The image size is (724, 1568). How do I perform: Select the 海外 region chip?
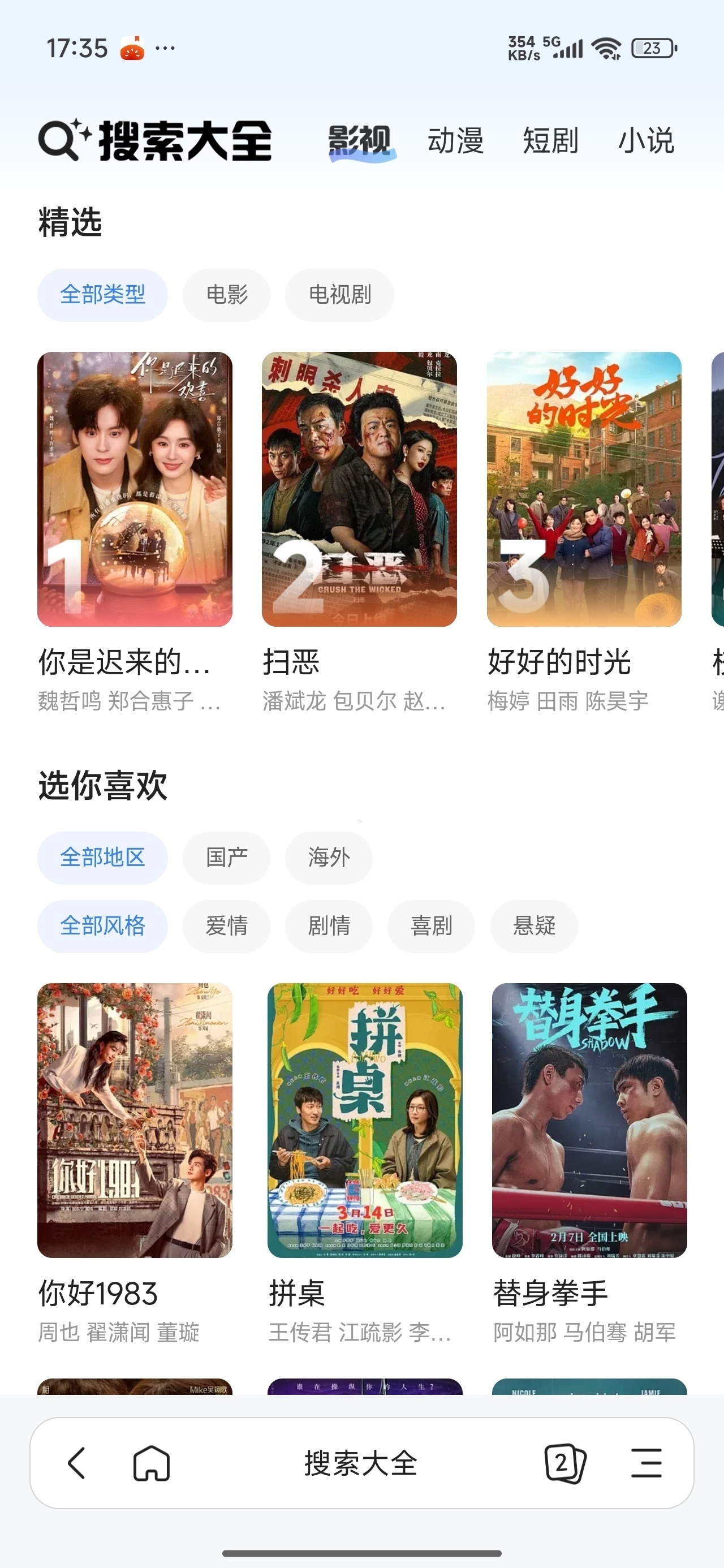coord(329,857)
